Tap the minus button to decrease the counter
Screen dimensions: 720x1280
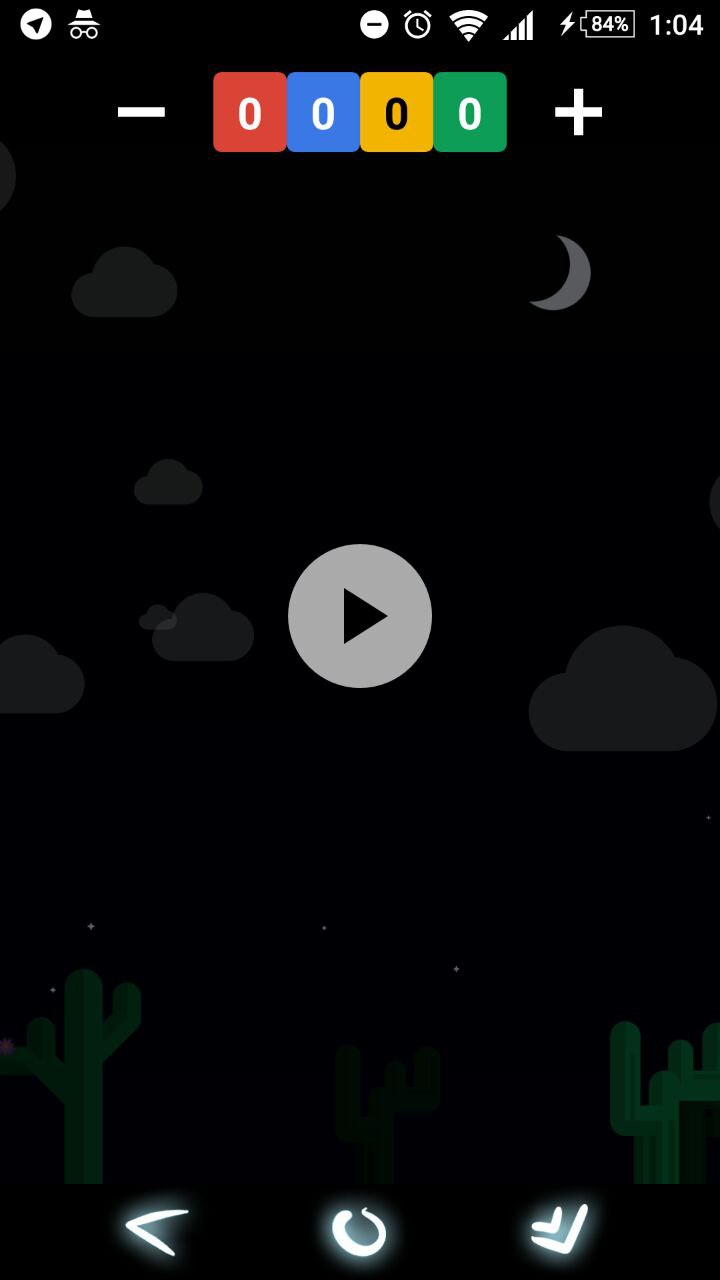(141, 112)
